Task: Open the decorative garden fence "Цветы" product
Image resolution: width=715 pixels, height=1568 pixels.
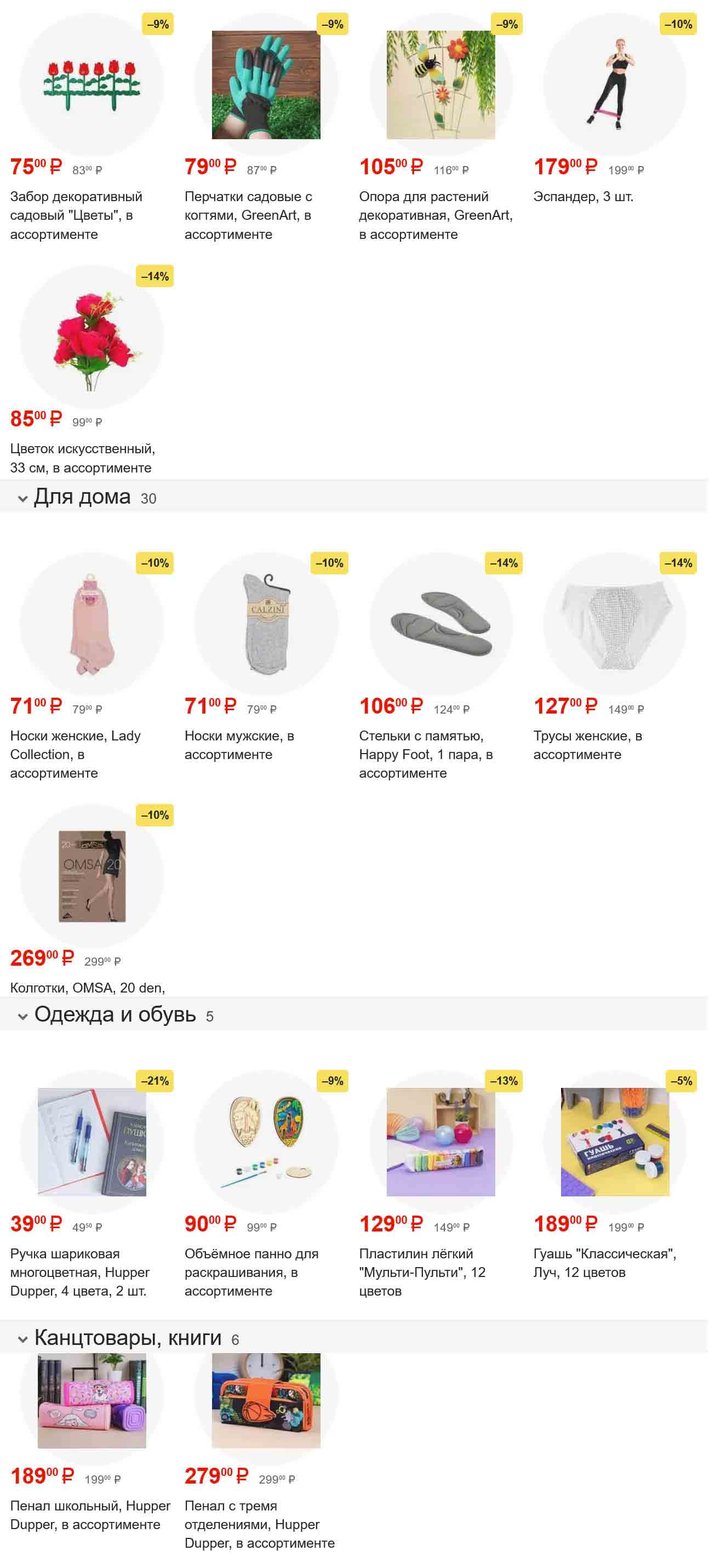Action: [91, 85]
